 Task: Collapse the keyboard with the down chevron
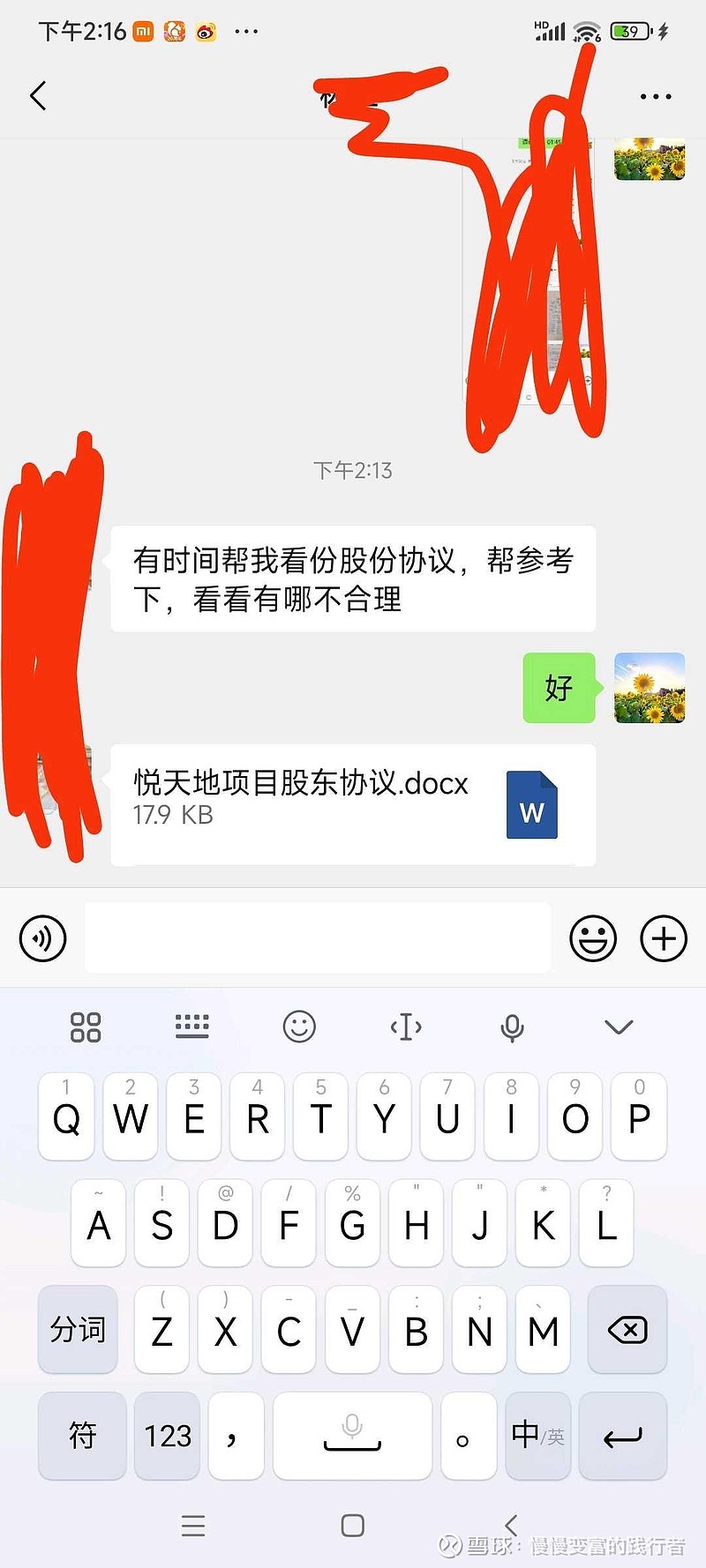[619, 1027]
